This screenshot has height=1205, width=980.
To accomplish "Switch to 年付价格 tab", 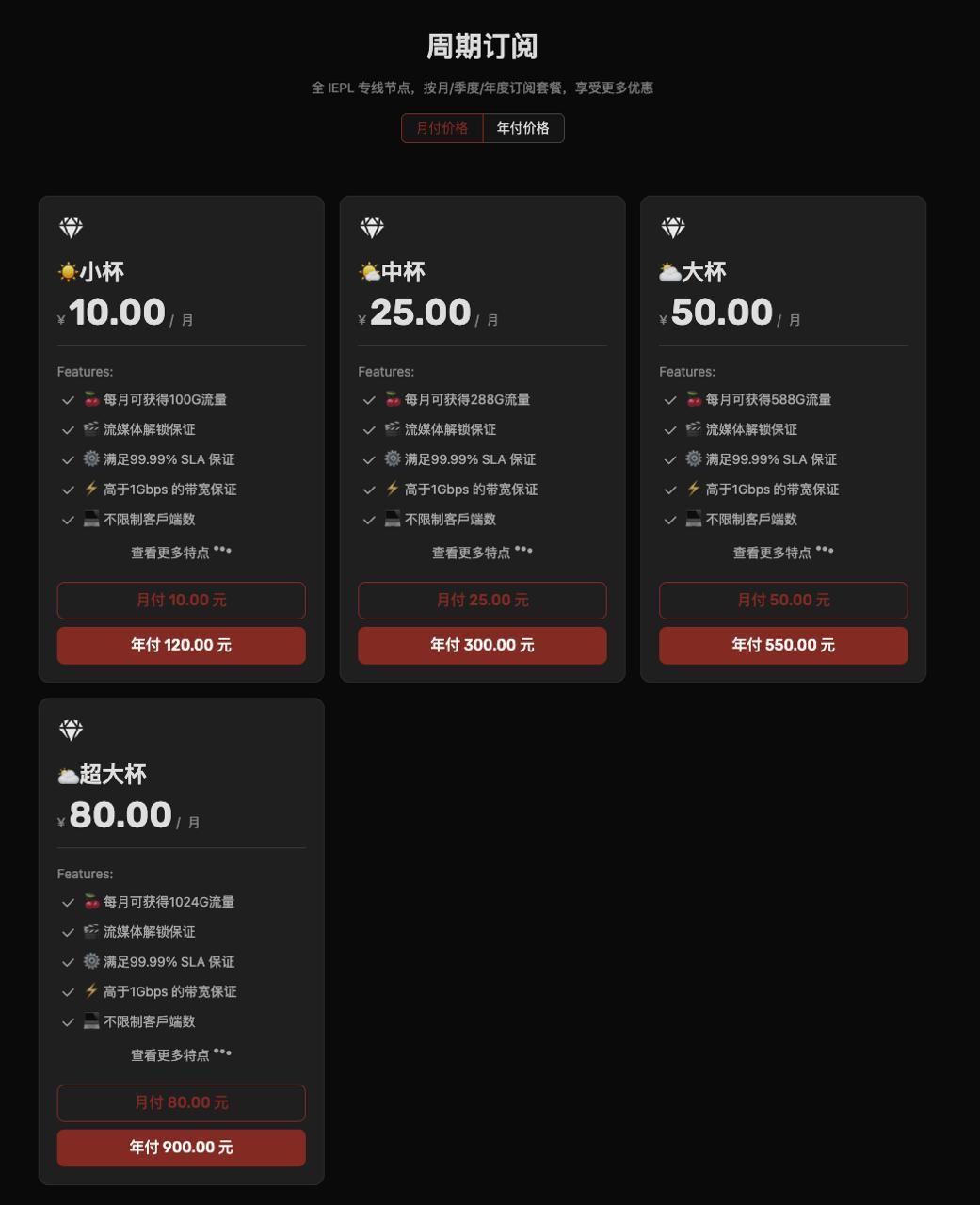I will click(x=522, y=128).
